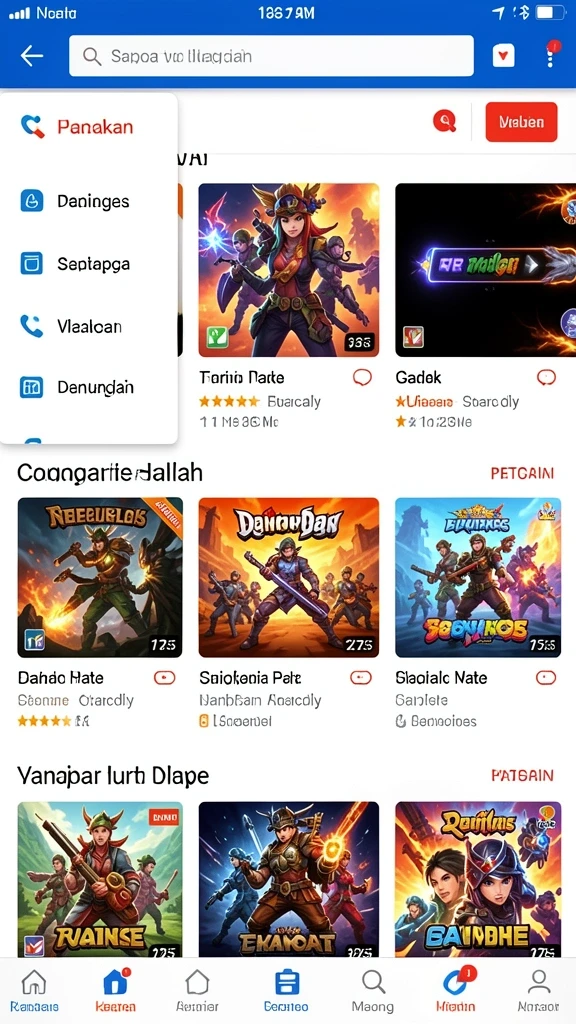Viewport: 576px width, 1024px height.
Task: Open the three-dot overflow menu
Action: pos(551,55)
